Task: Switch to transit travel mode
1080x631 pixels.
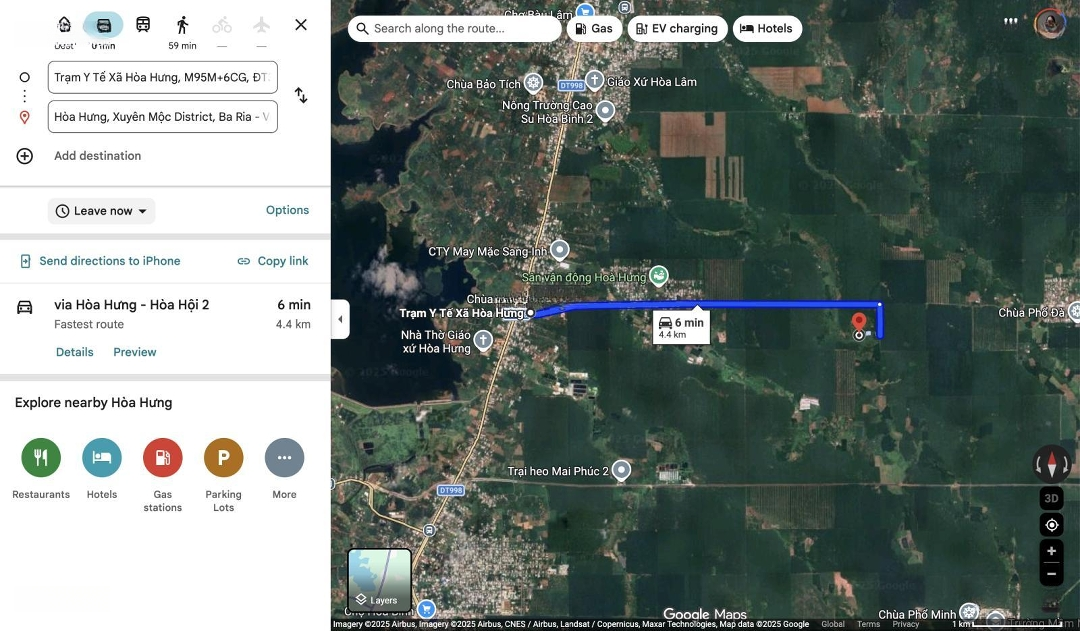Action: pos(143,25)
